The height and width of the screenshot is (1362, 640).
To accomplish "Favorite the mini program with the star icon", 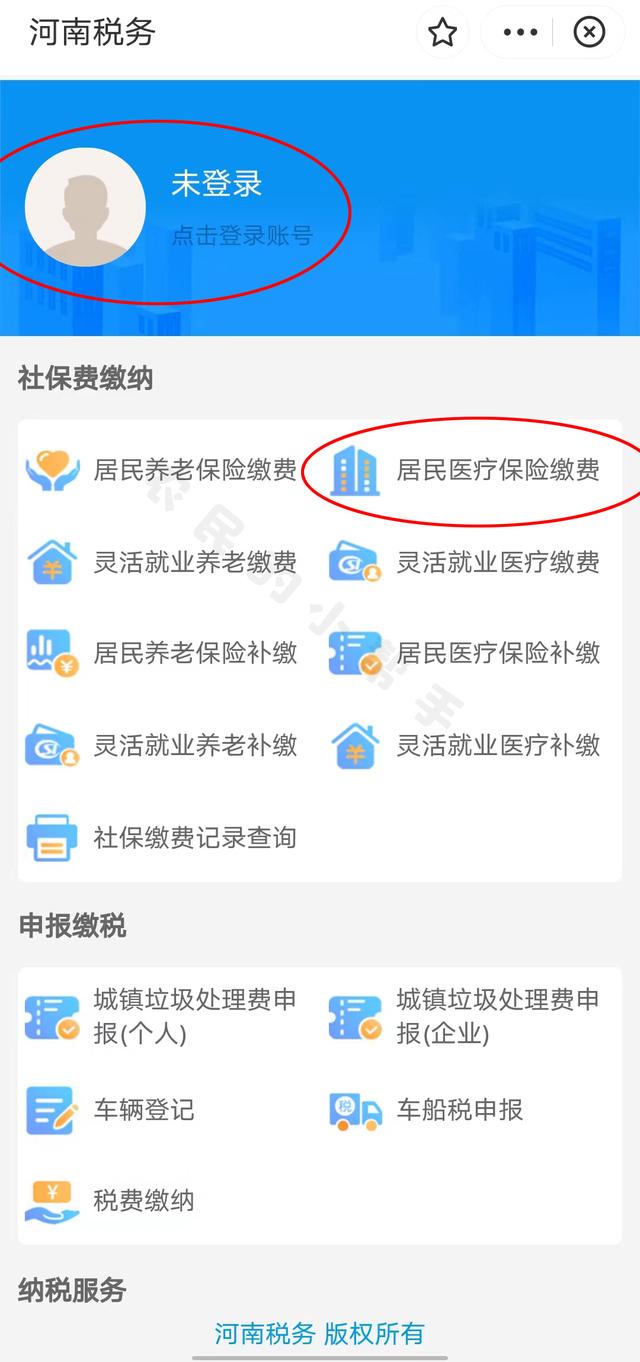I will coord(442,33).
